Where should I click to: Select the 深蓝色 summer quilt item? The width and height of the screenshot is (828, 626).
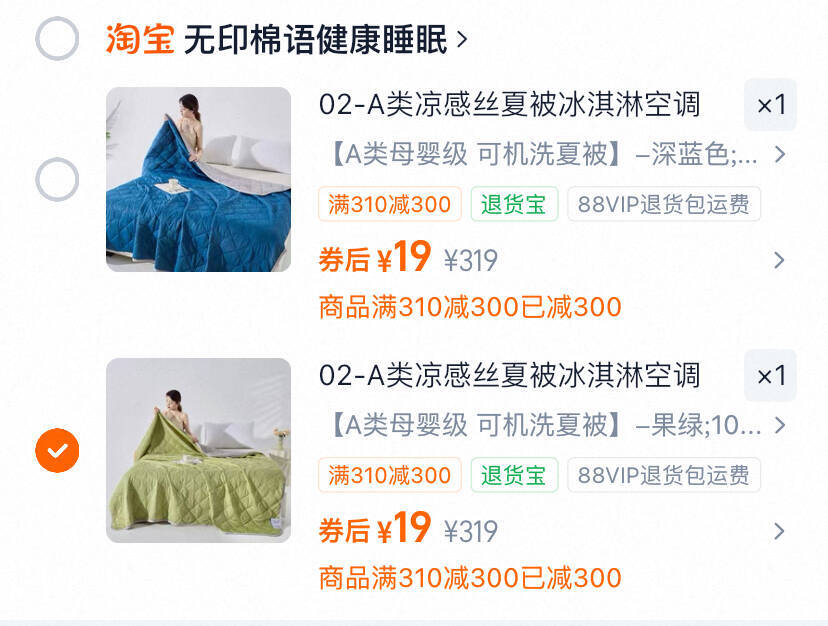[x=57, y=180]
